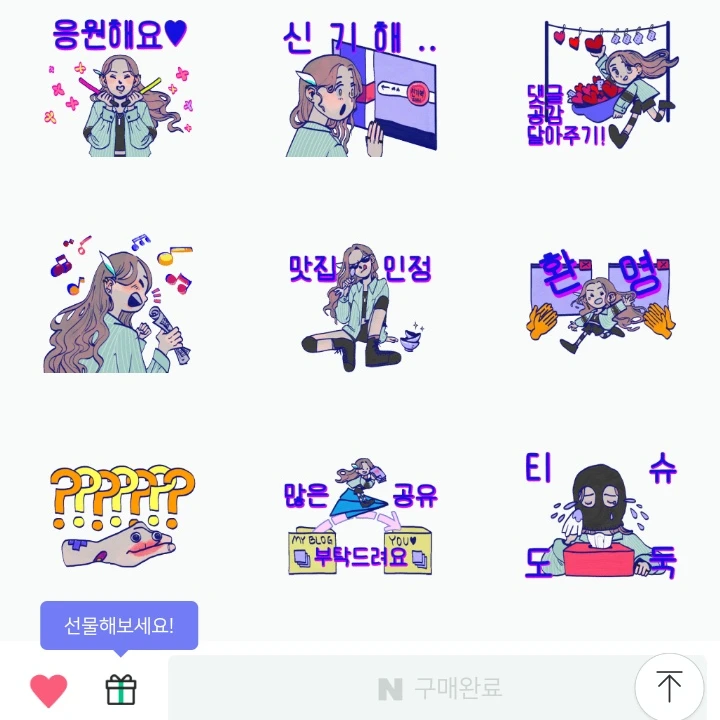Select the 환영 sticker
The image size is (720, 720).
[600, 305]
